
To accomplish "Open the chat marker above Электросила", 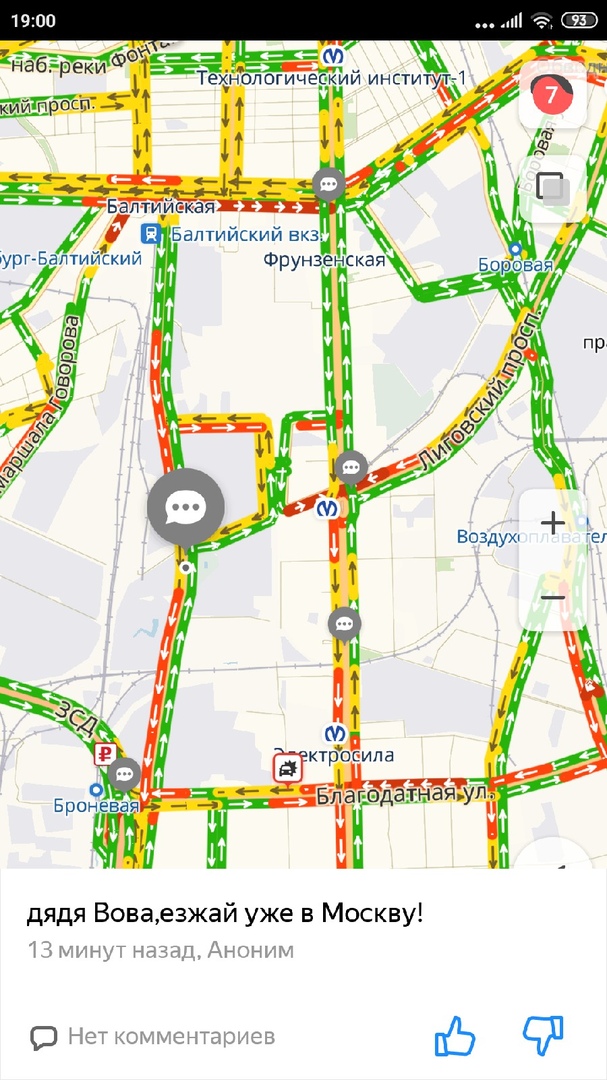I will [344, 624].
